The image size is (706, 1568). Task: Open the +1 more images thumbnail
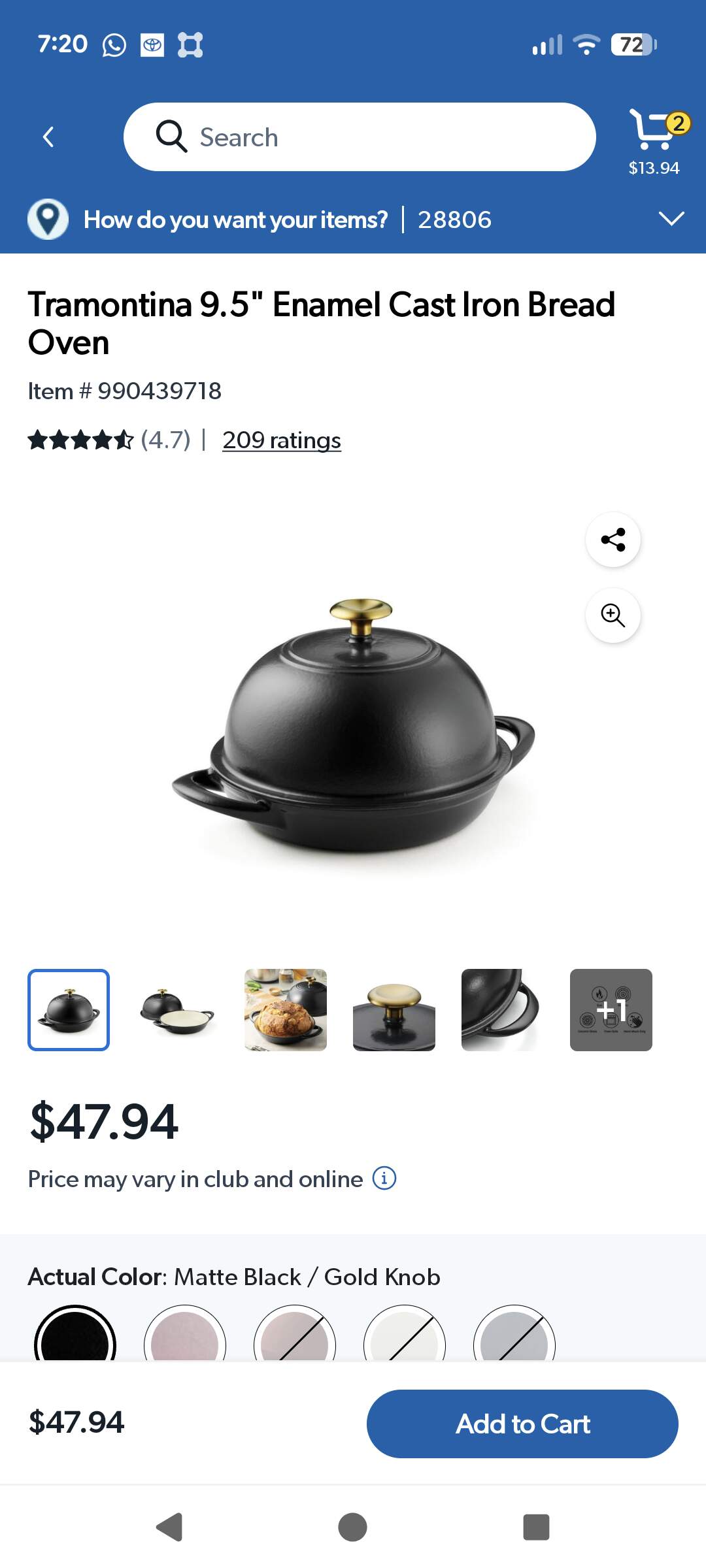click(611, 1010)
